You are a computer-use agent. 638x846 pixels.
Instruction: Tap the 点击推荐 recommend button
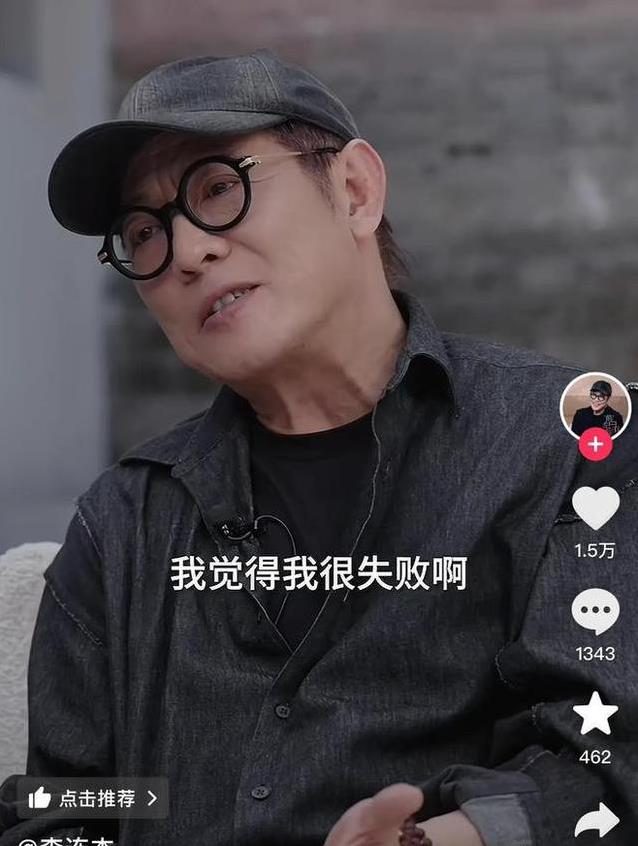click(x=93, y=798)
